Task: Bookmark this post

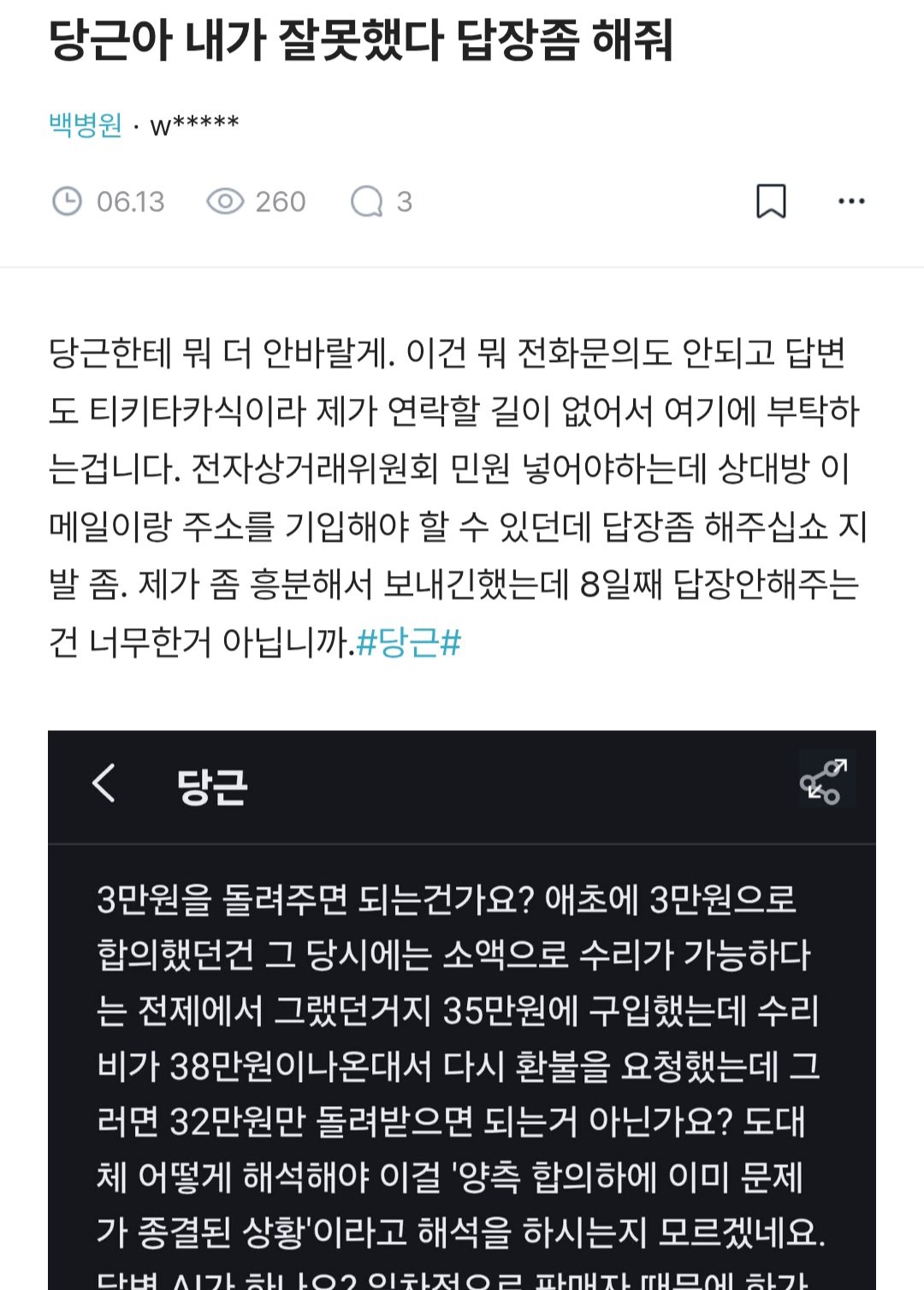Action: tap(771, 201)
